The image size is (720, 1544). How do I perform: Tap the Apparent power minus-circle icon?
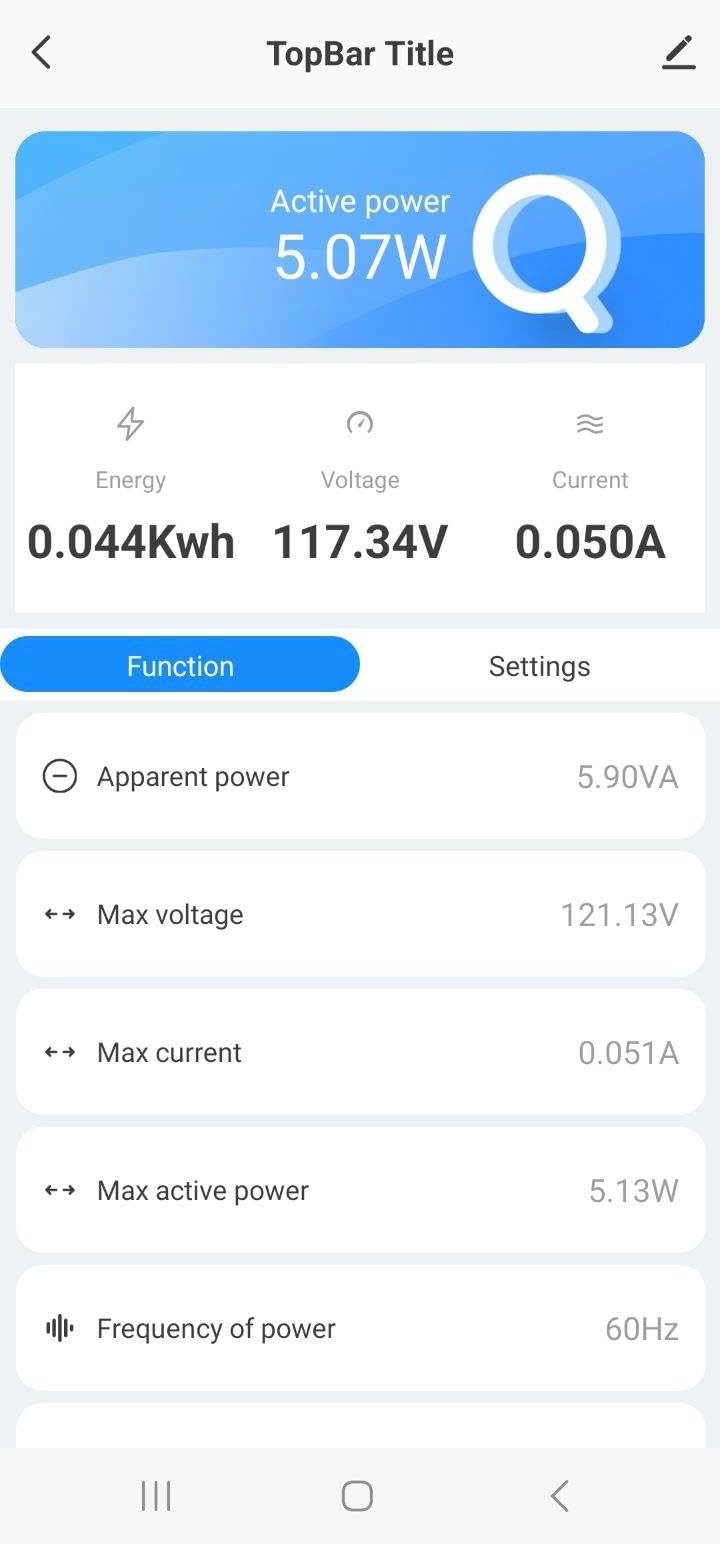pos(60,776)
